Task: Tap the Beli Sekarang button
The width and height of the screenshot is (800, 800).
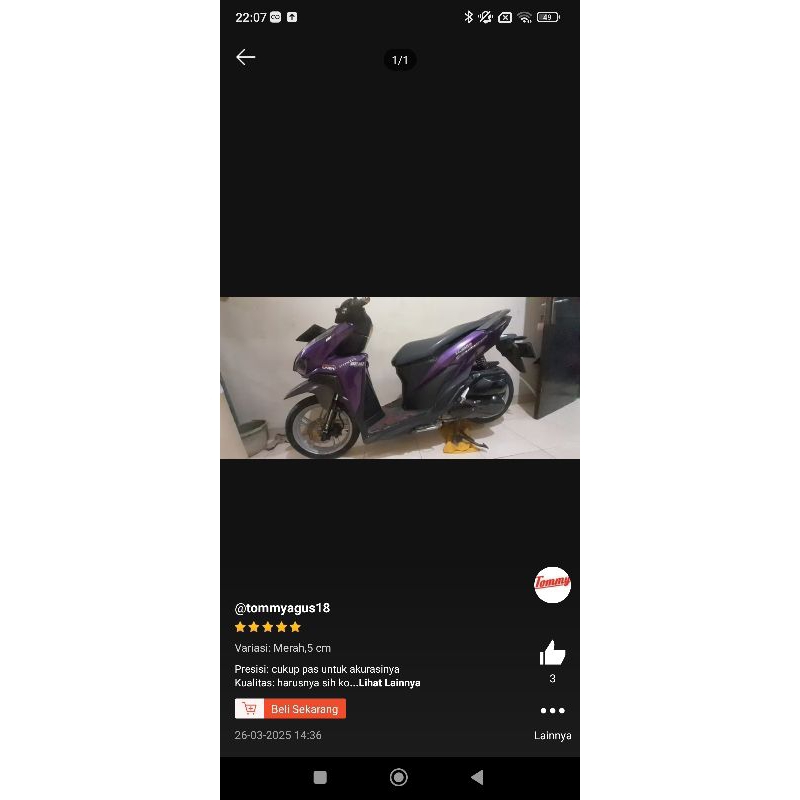Action: tap(291, 709)
